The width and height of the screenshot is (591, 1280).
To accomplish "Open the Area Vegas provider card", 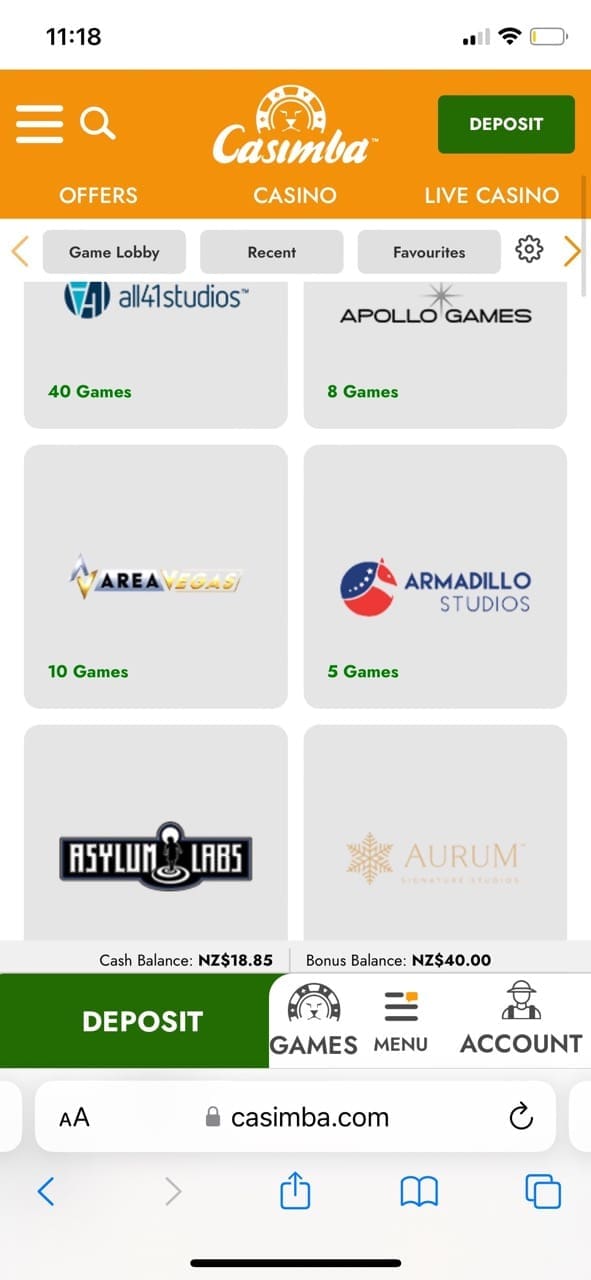I will pos(156,577).
